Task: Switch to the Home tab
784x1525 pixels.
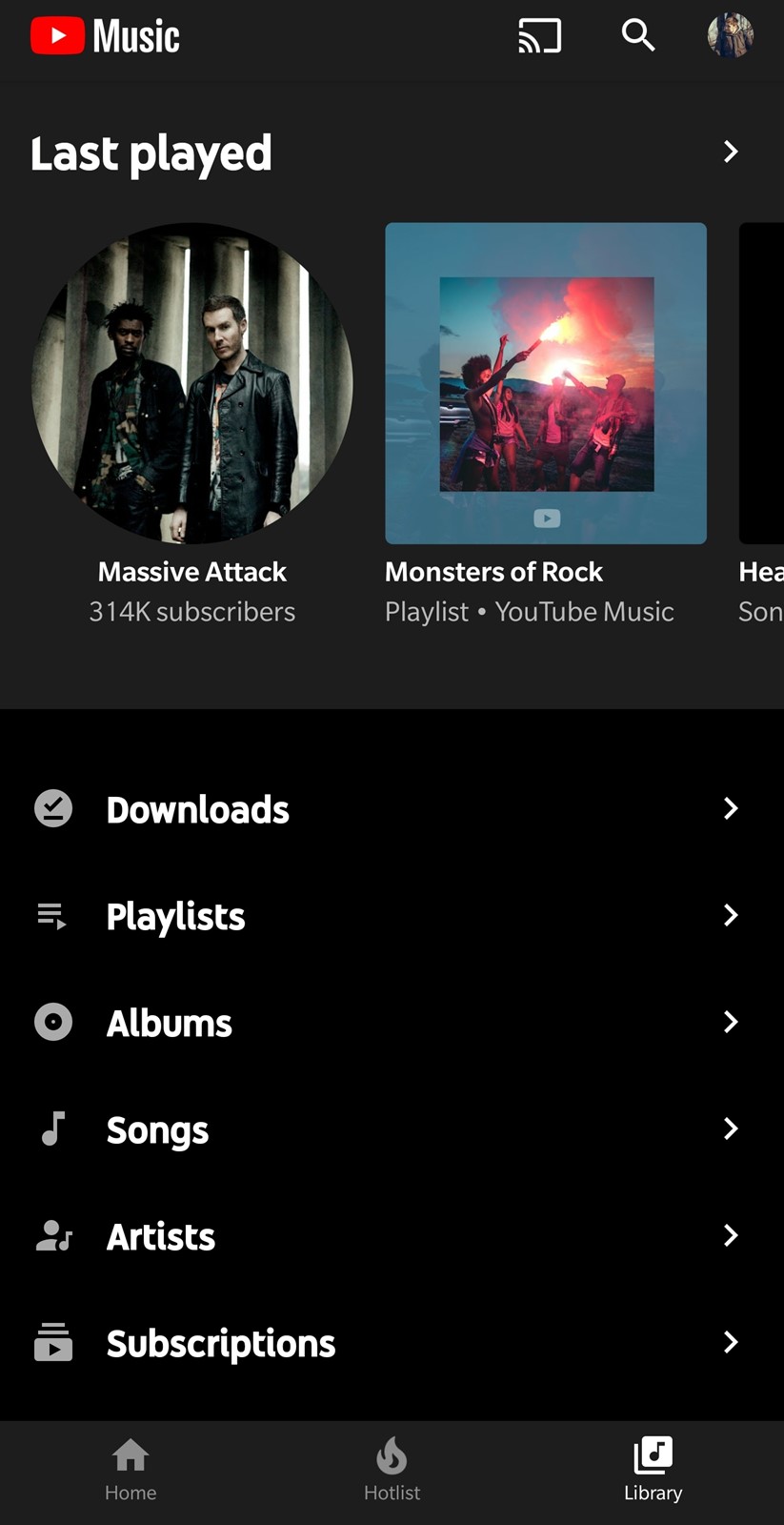Action: (x=131, y=1471)
